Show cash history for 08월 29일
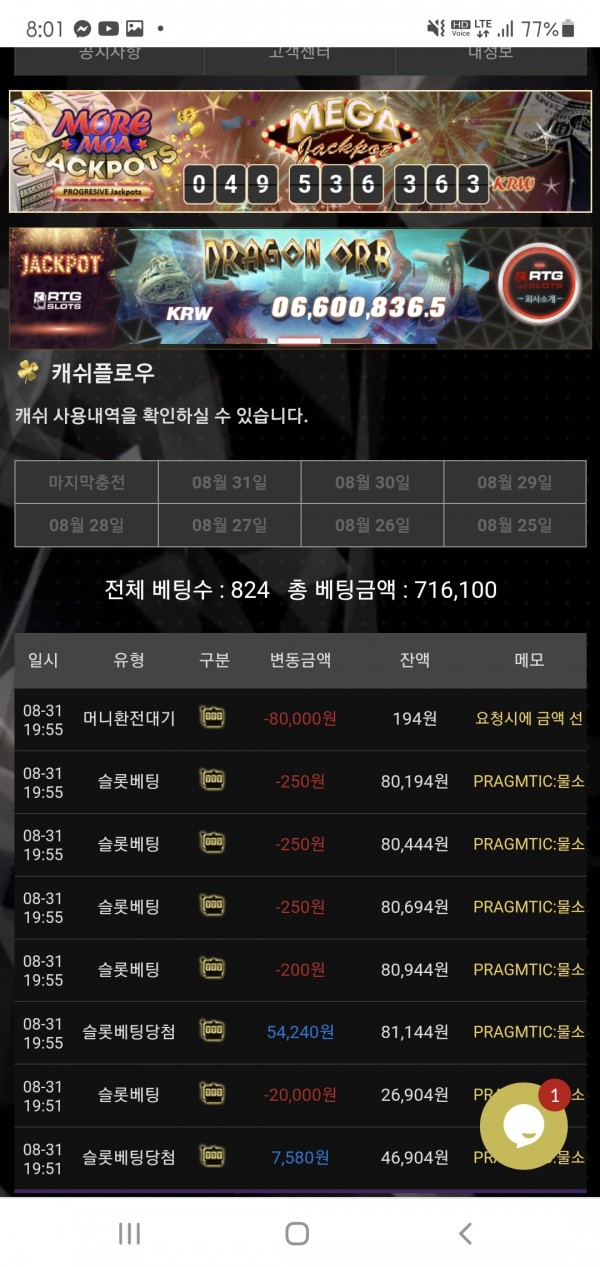 click(x=514, y=482)
